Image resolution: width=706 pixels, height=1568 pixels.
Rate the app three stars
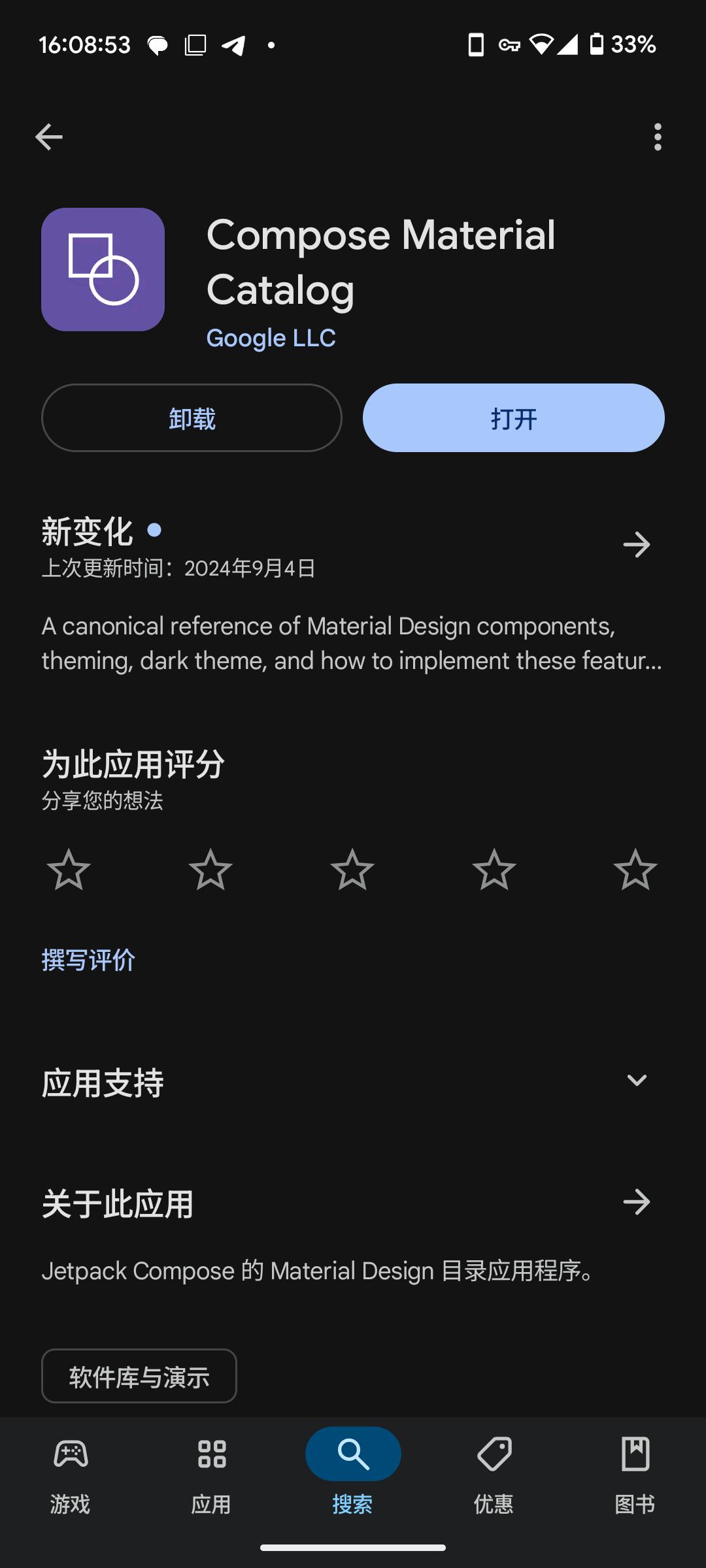click(352, 870)
